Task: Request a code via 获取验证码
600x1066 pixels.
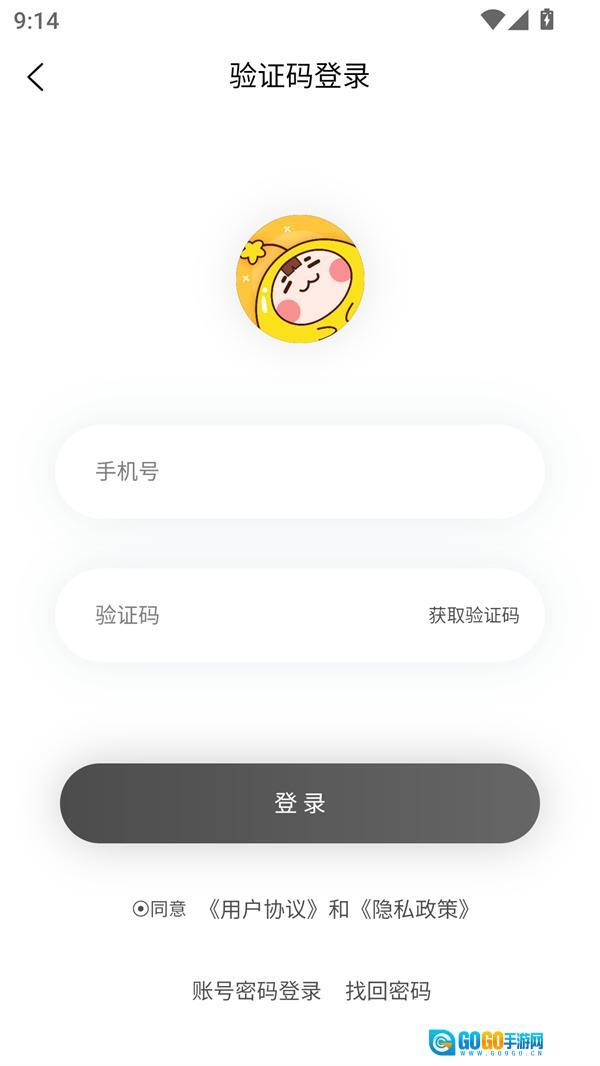Action: pyautogui.click(x=474, y=616)
